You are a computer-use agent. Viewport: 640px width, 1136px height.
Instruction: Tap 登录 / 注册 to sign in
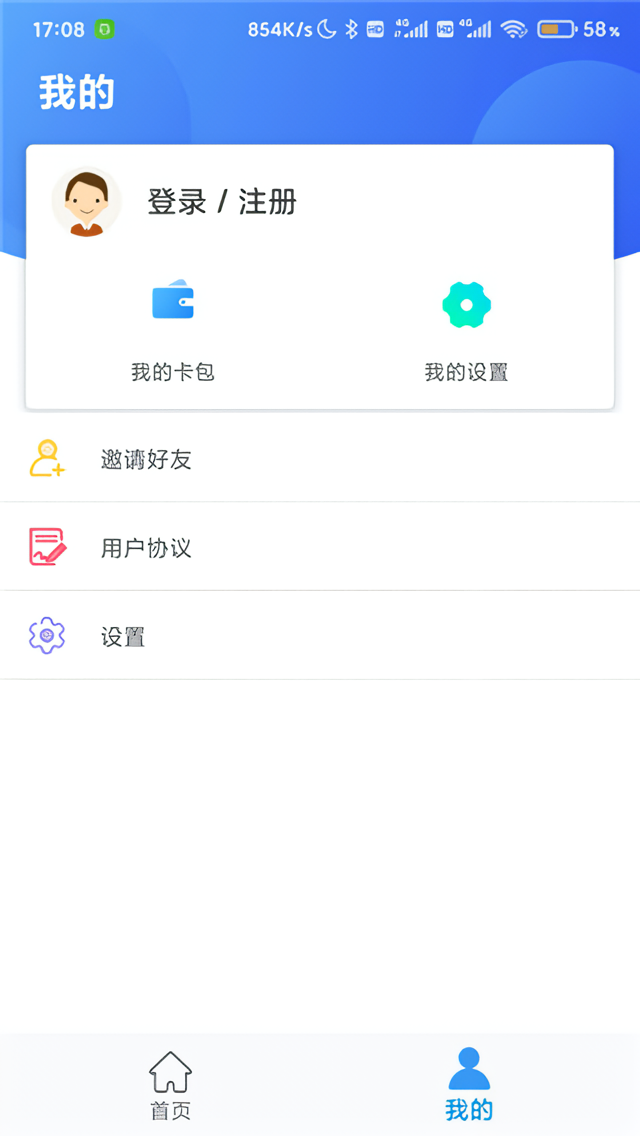222,202
